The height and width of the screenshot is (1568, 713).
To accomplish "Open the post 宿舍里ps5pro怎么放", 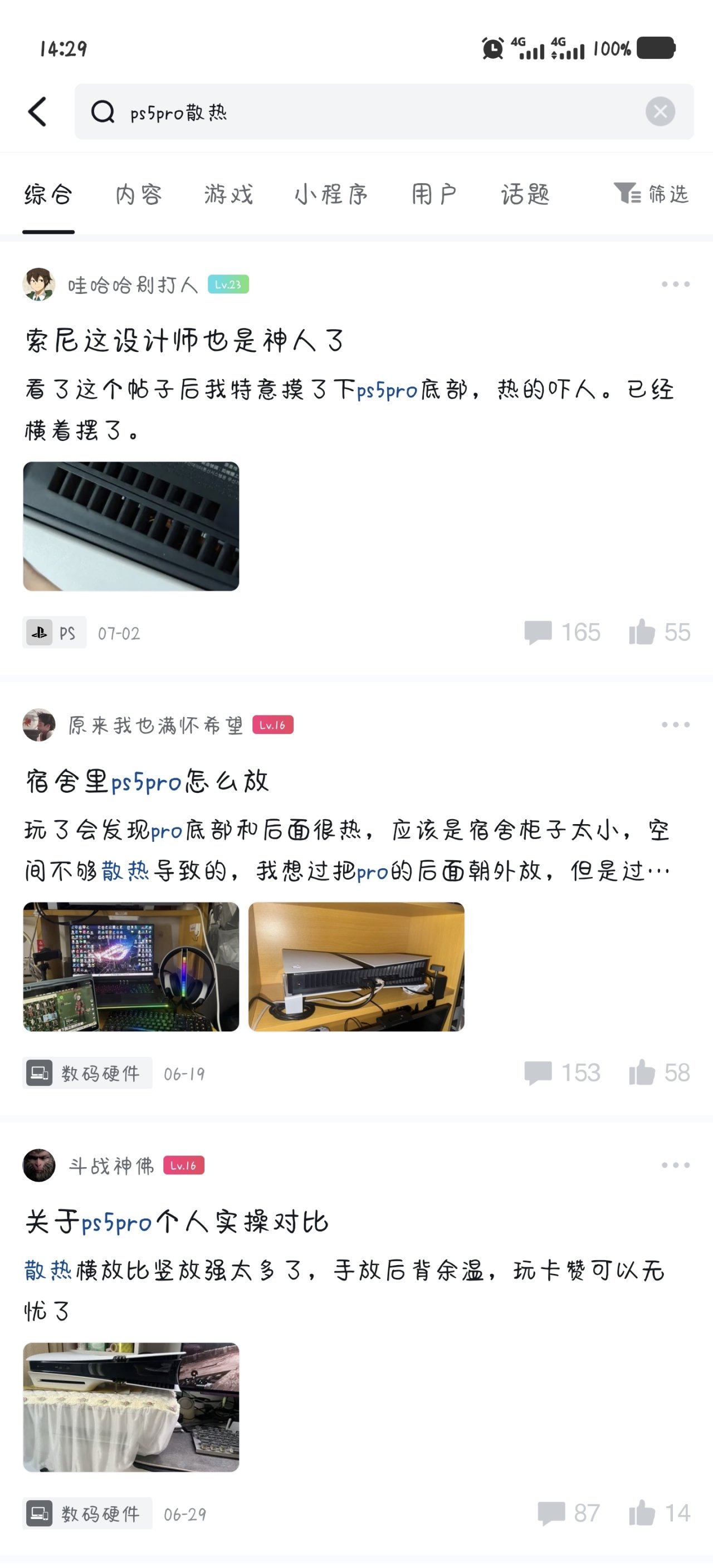I will 146,781.
